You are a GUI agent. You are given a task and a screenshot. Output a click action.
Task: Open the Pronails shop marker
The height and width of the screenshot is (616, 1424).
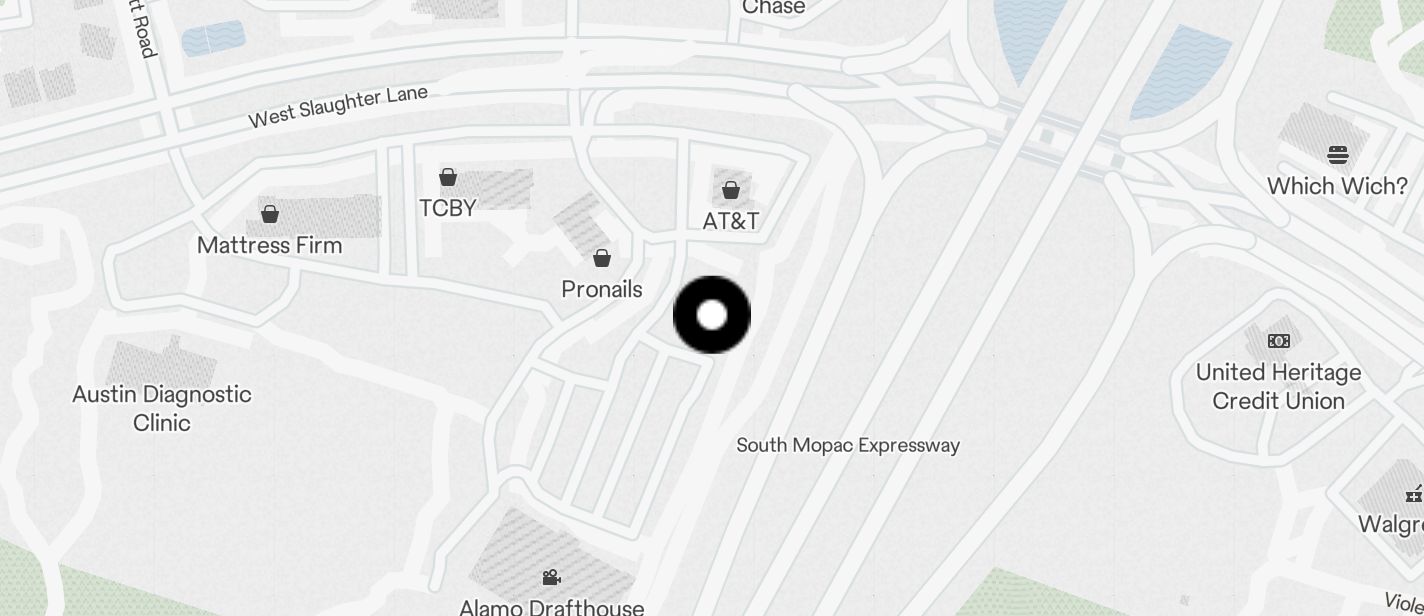(602, 259)
